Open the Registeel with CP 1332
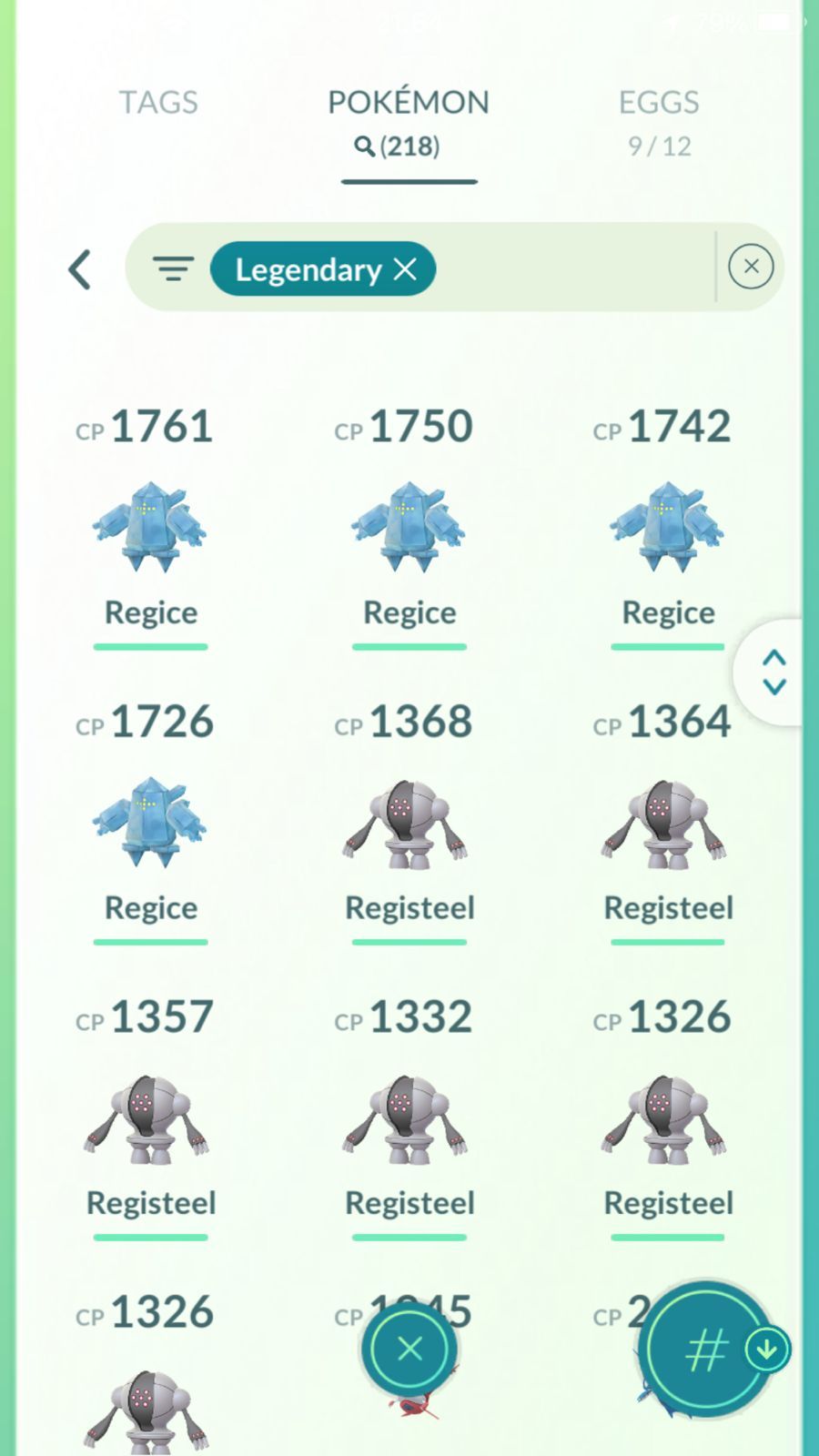The width and height of the screenshot is (819, 1456). (x=409, y=1117)
